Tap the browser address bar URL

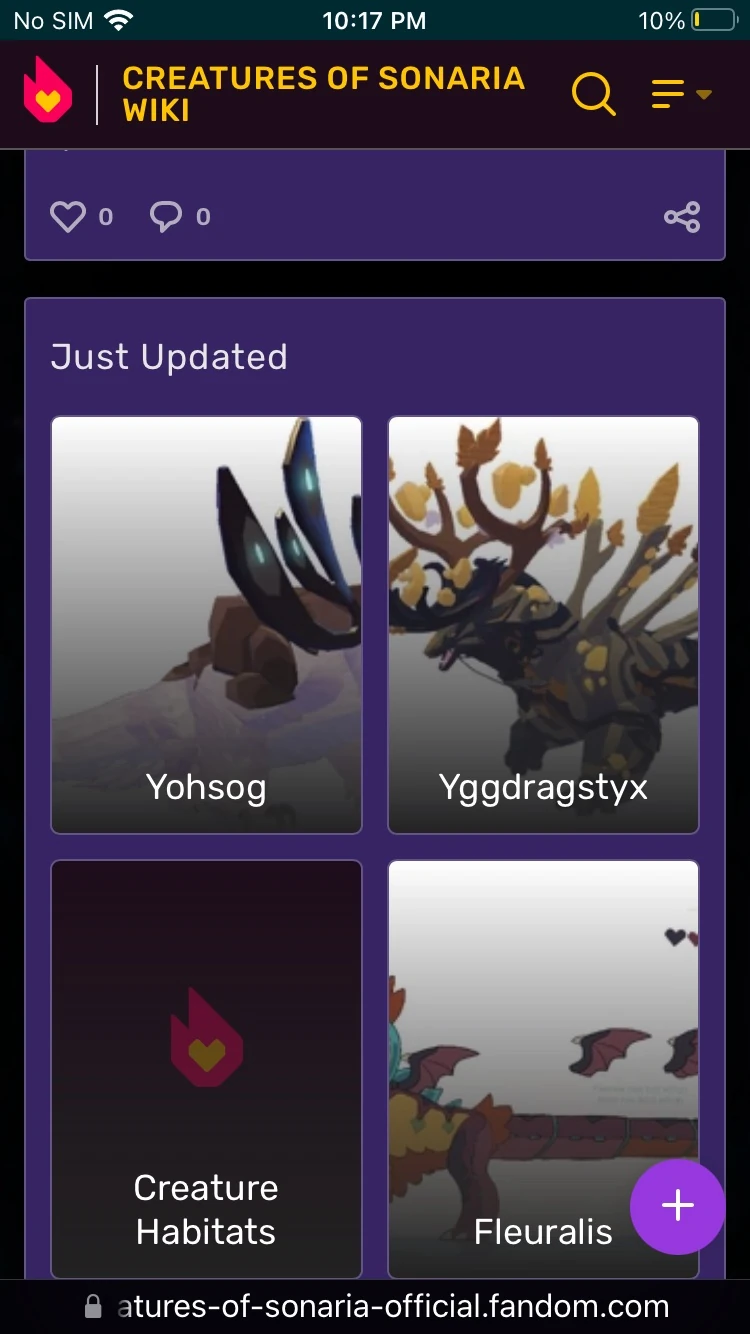point(392,1306)
